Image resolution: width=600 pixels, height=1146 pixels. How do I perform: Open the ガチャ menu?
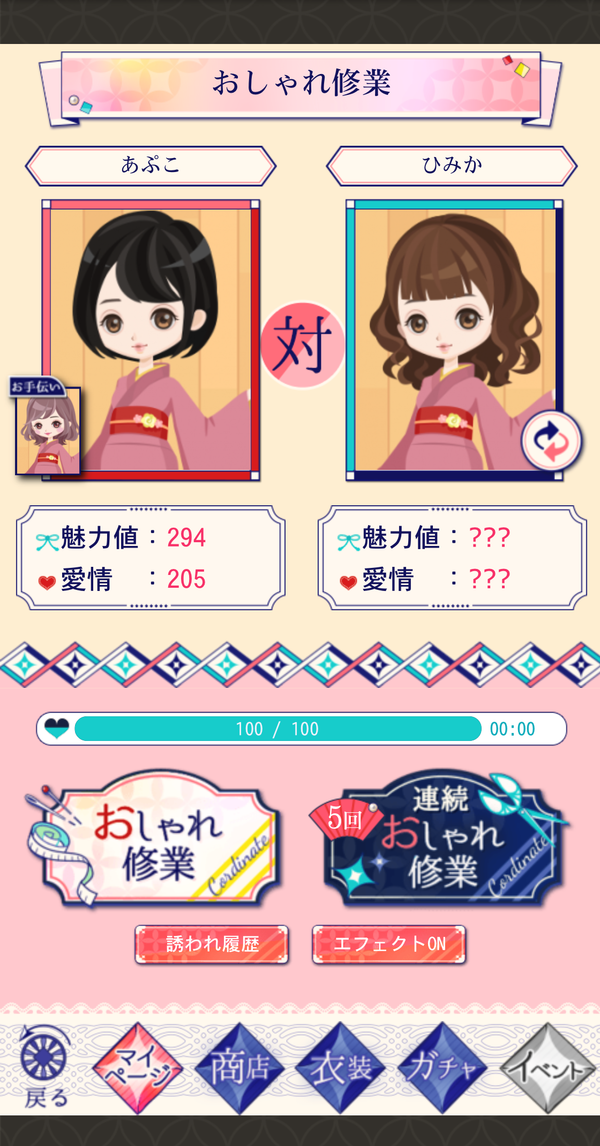pyautogui.click(x=441, y=1069)
